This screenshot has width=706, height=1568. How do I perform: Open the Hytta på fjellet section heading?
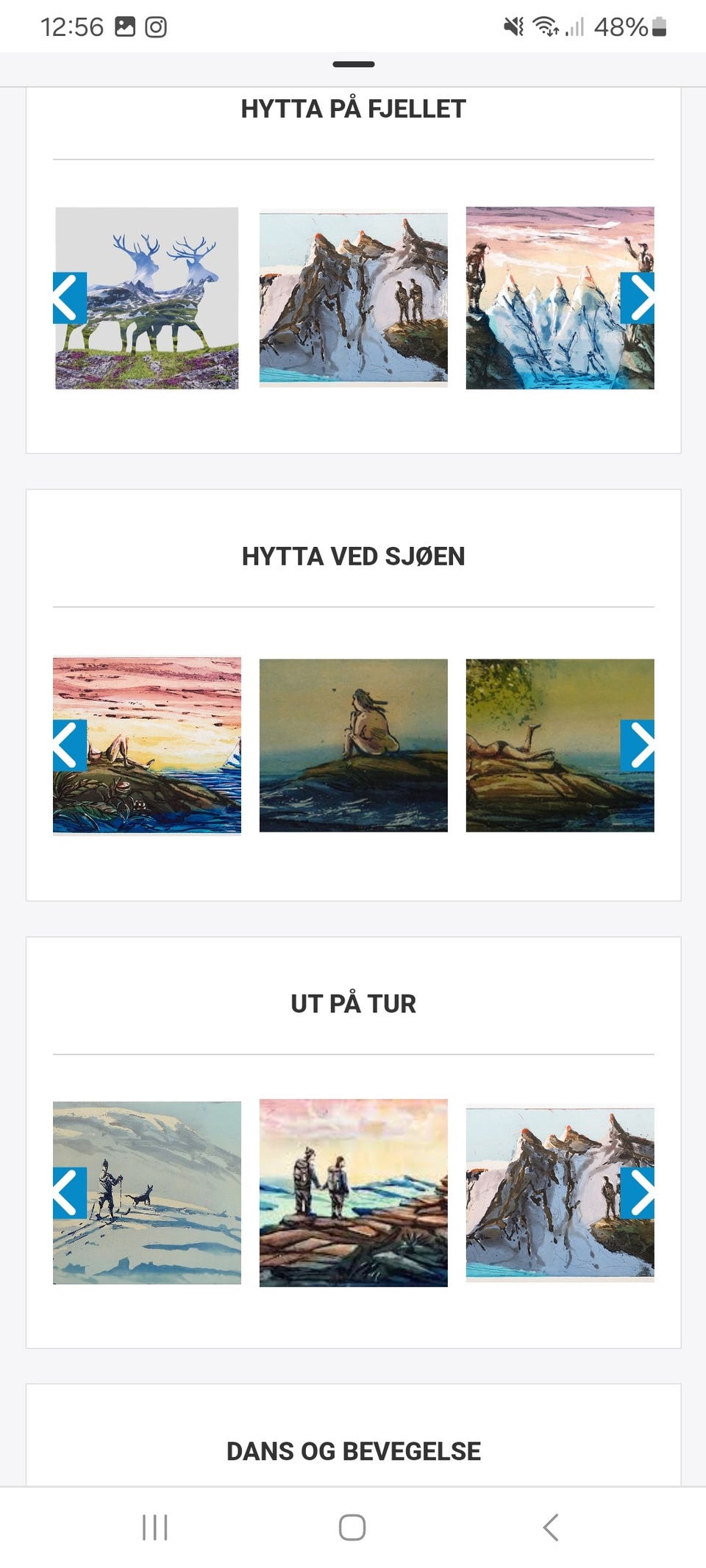coord(352,109)
